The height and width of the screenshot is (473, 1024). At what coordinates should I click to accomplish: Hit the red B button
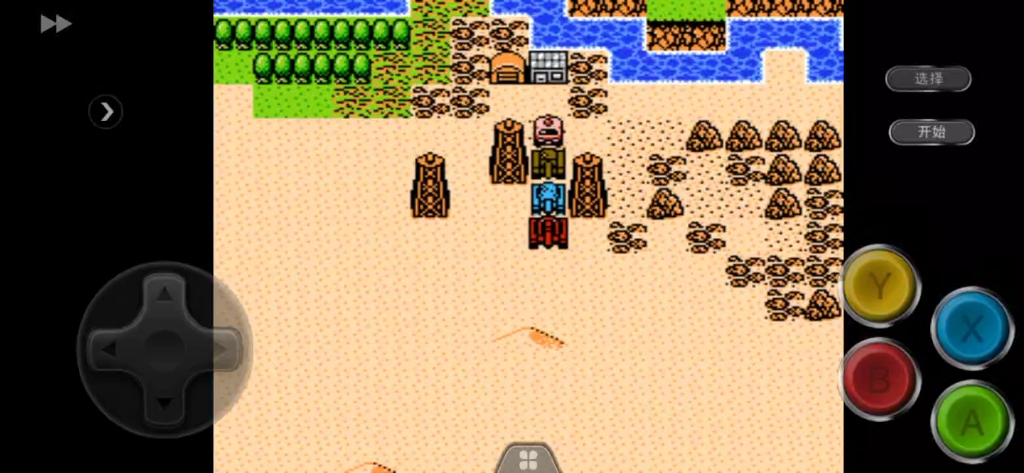coord(879,379)
